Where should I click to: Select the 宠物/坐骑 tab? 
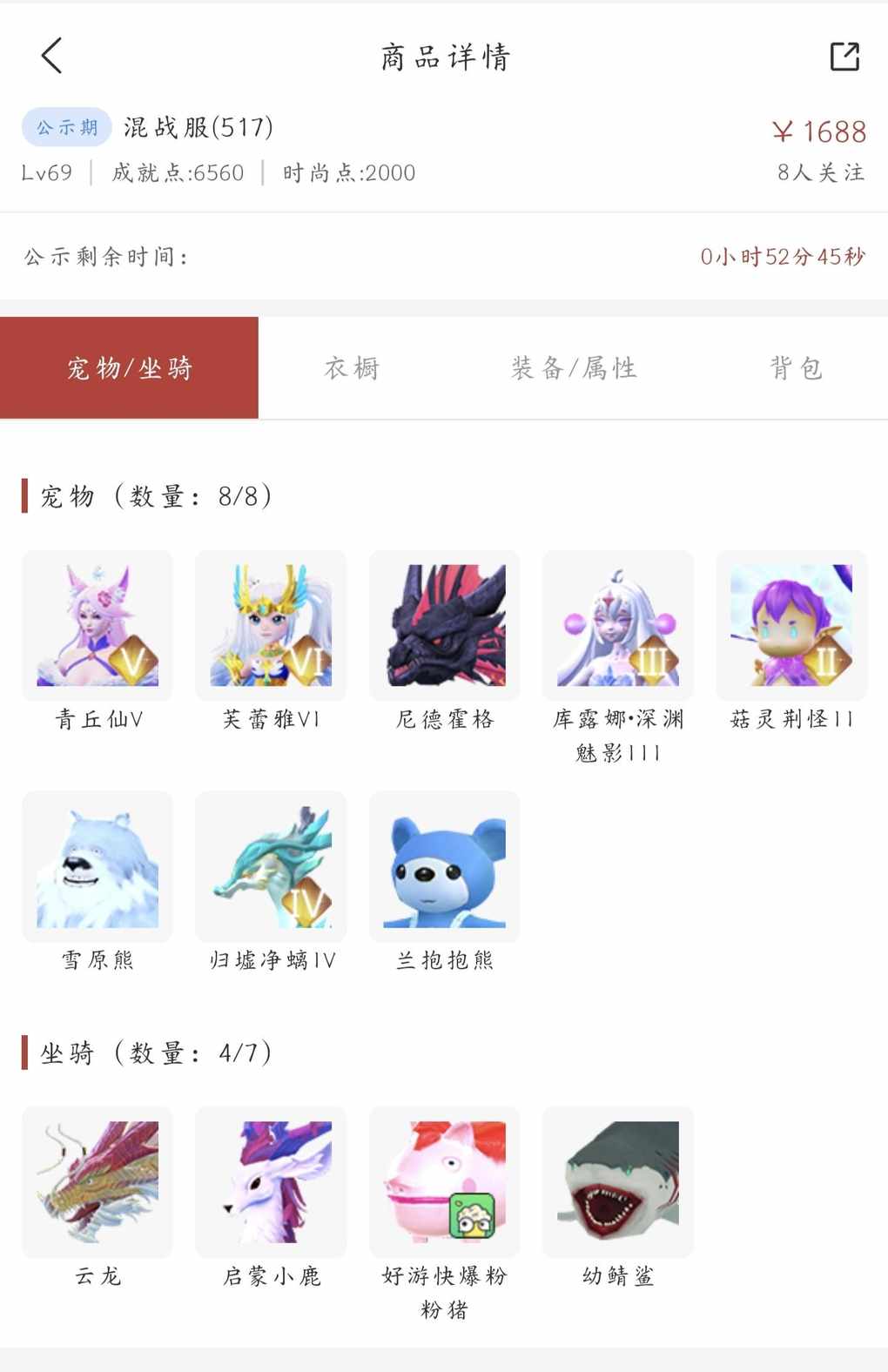tap(129, 368)
